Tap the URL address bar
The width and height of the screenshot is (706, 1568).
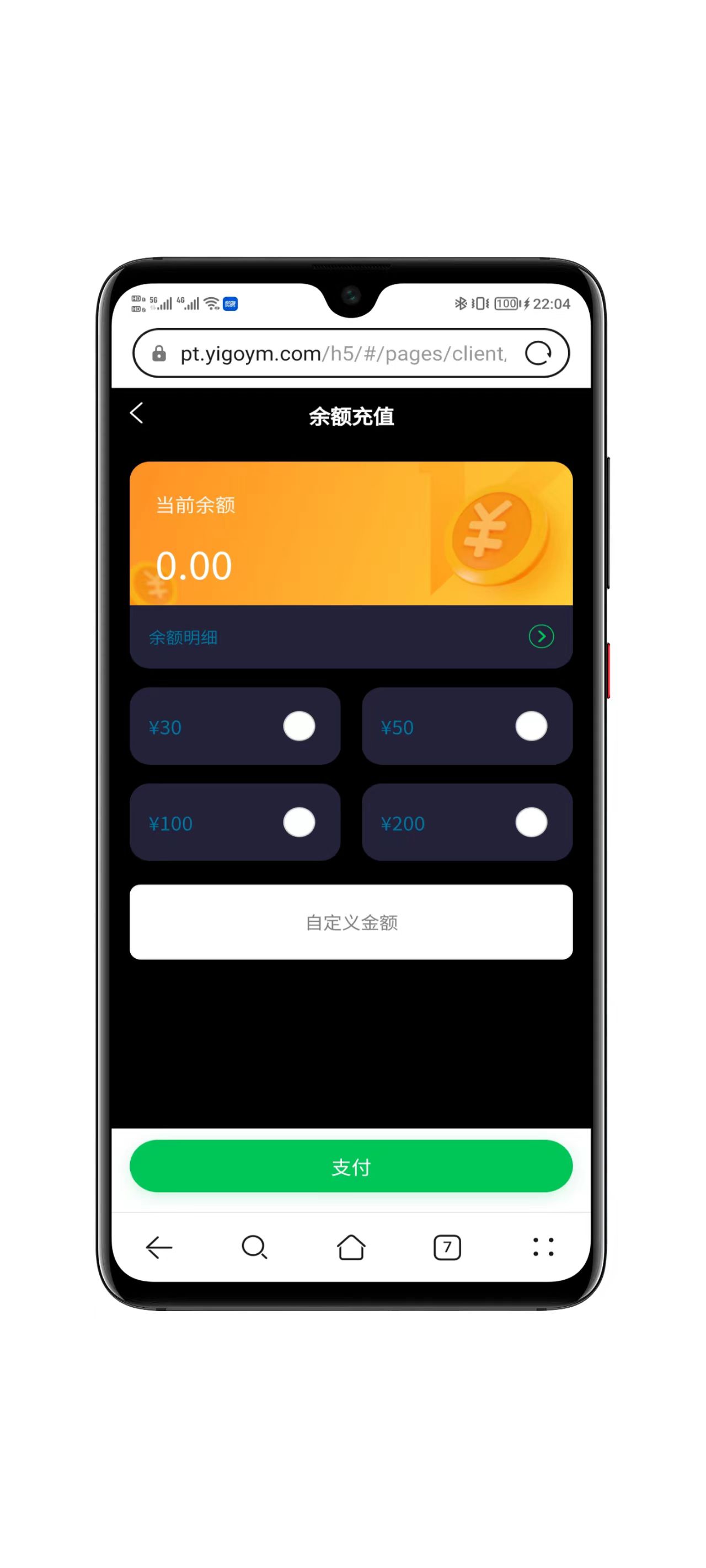(x=341, y=353)
